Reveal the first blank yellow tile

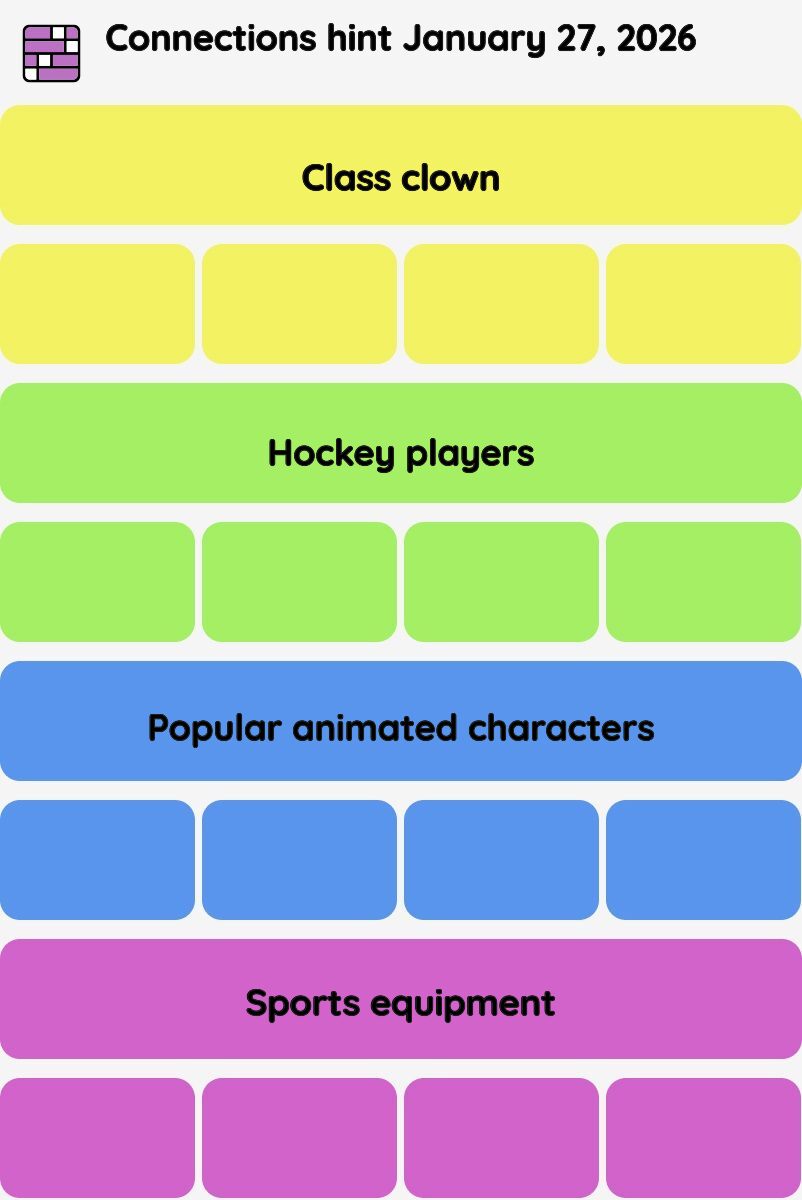97,304
